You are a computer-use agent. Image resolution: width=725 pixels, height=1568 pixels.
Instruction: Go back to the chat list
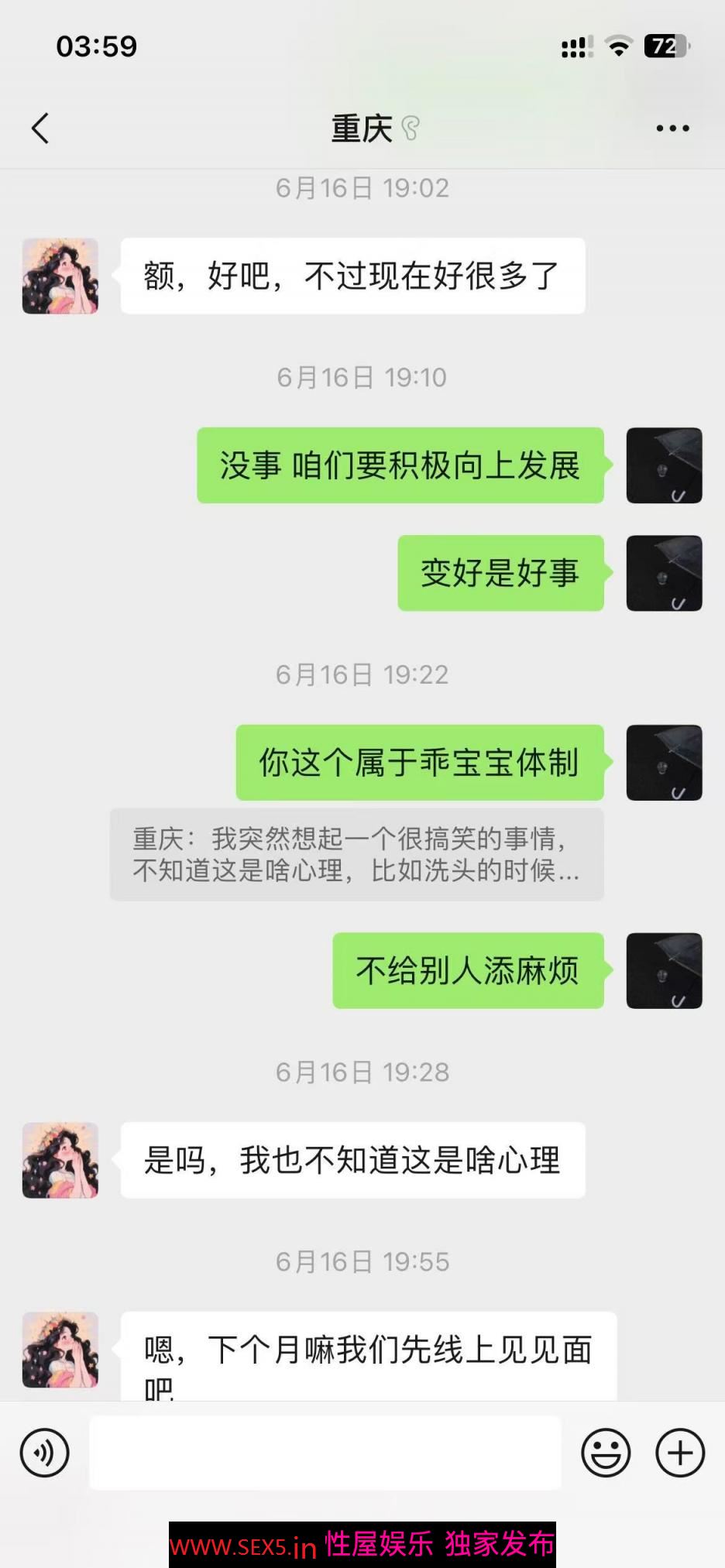(x=40, y=129)
